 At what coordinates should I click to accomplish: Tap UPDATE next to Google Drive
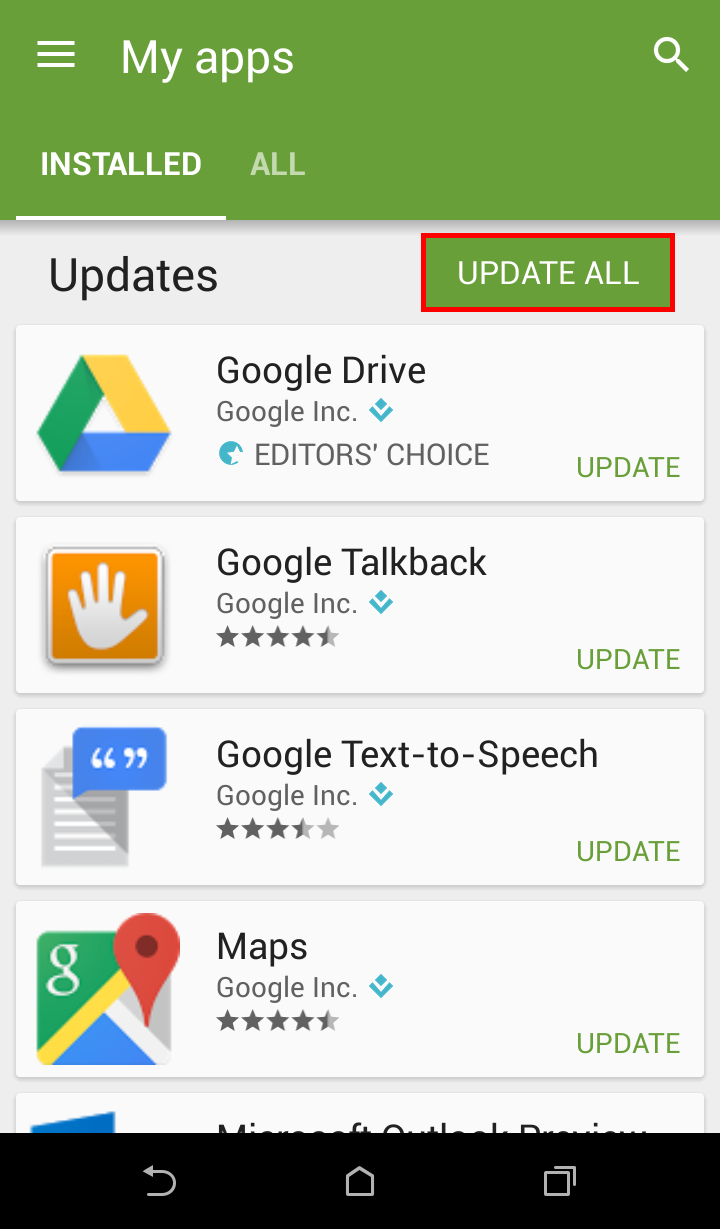coord(628,467)
